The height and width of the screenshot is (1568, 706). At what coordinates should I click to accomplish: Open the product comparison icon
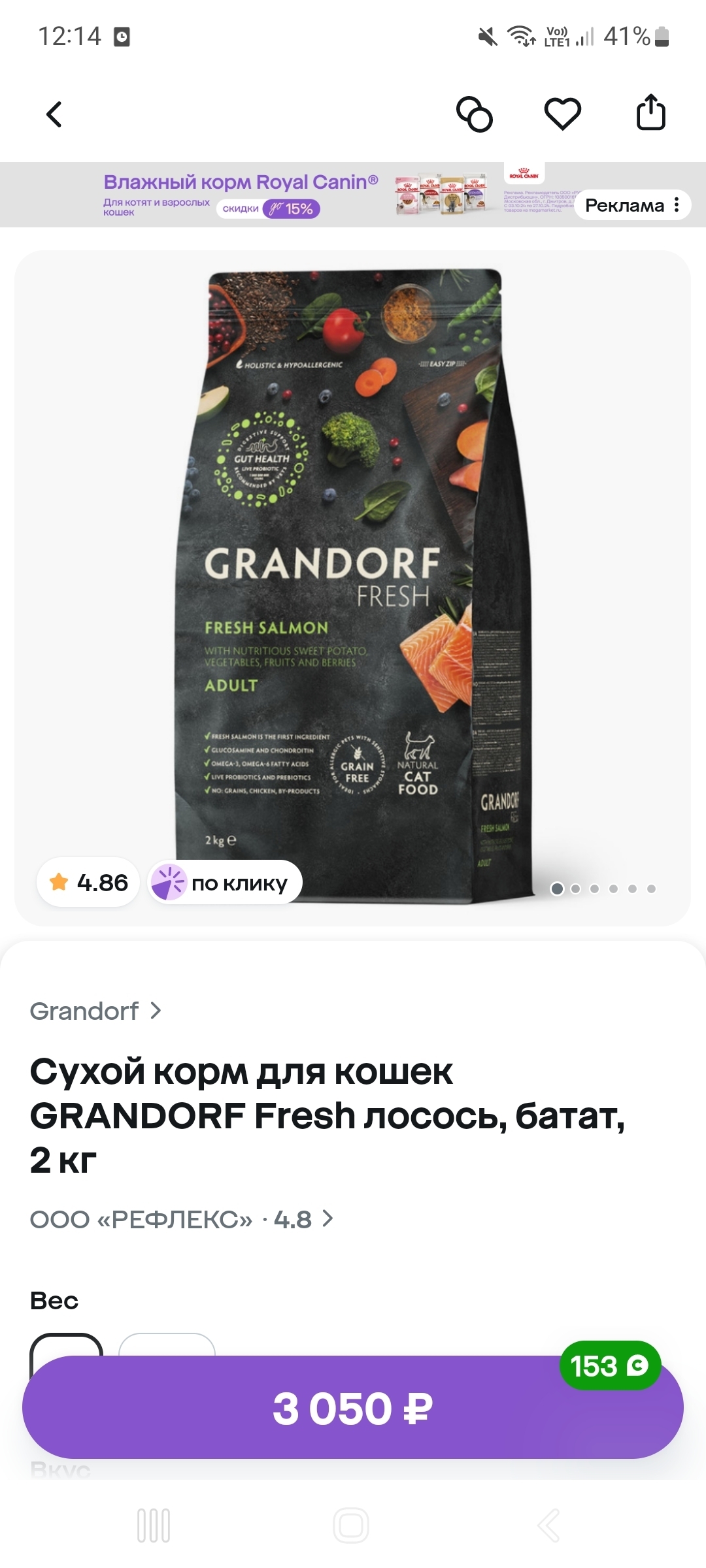474,114
